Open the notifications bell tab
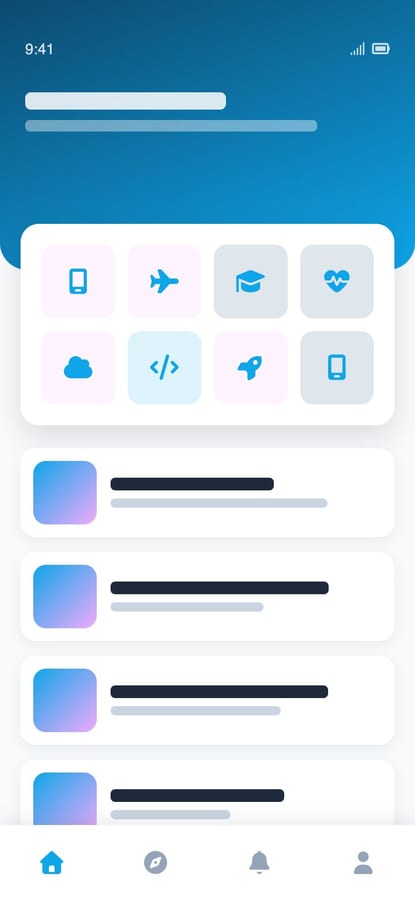Image resolution: width=415 pixels, height=900 pixels. coord(259,862)
